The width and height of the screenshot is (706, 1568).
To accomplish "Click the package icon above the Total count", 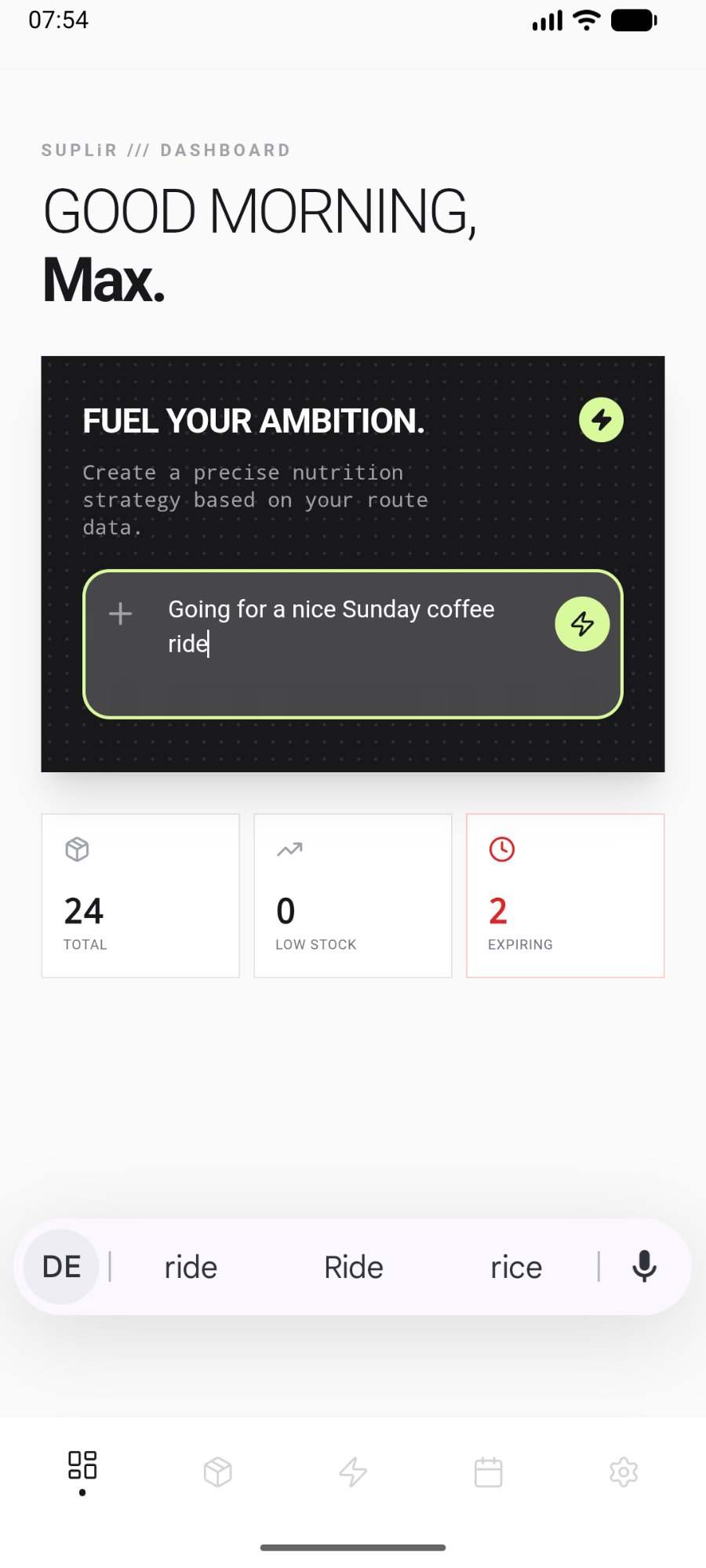I will tap(77, 849).
